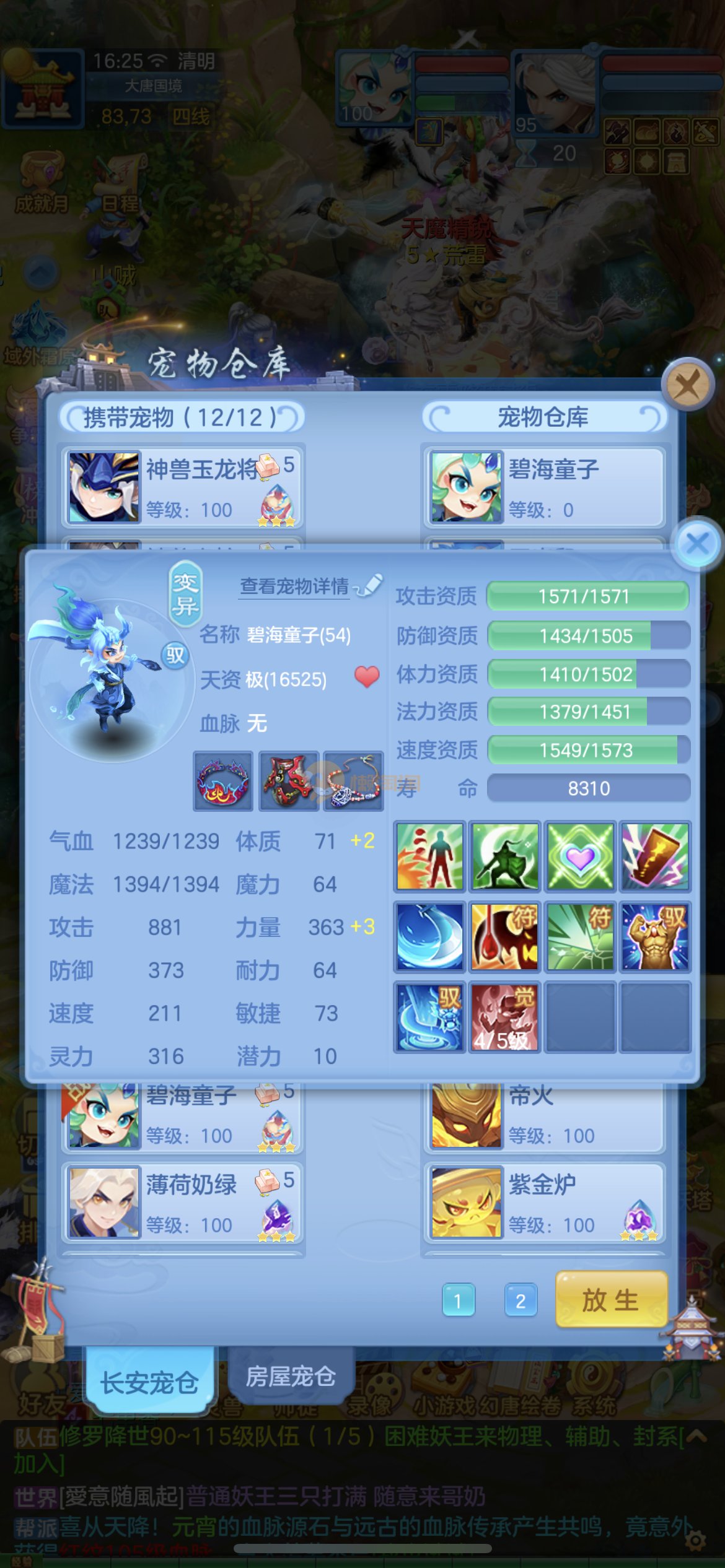The height and width of the screenshot is (1568, 725).
Task: Go to warehouse page 2
Action: 521,1300
